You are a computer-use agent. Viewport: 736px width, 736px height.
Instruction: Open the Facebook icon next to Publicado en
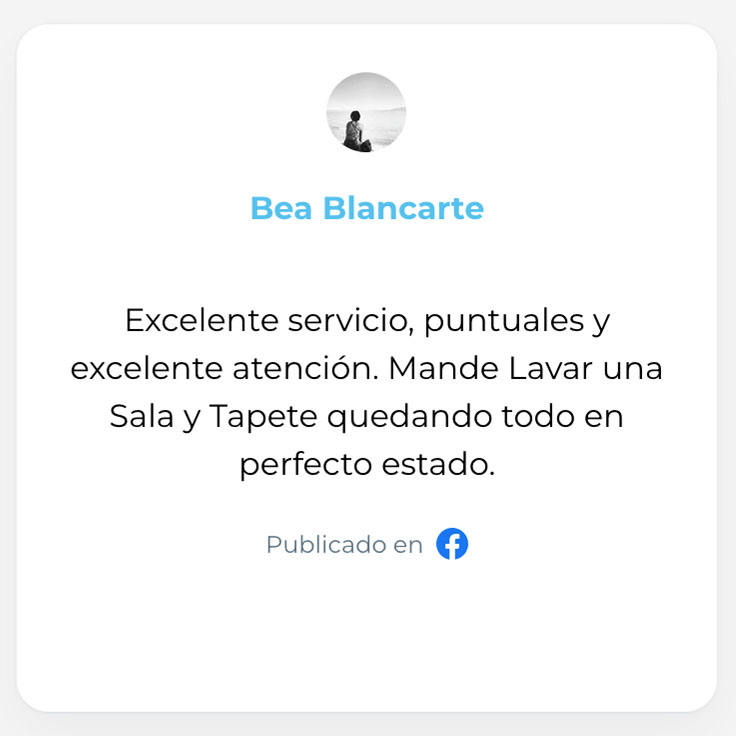tap(452, 545)
